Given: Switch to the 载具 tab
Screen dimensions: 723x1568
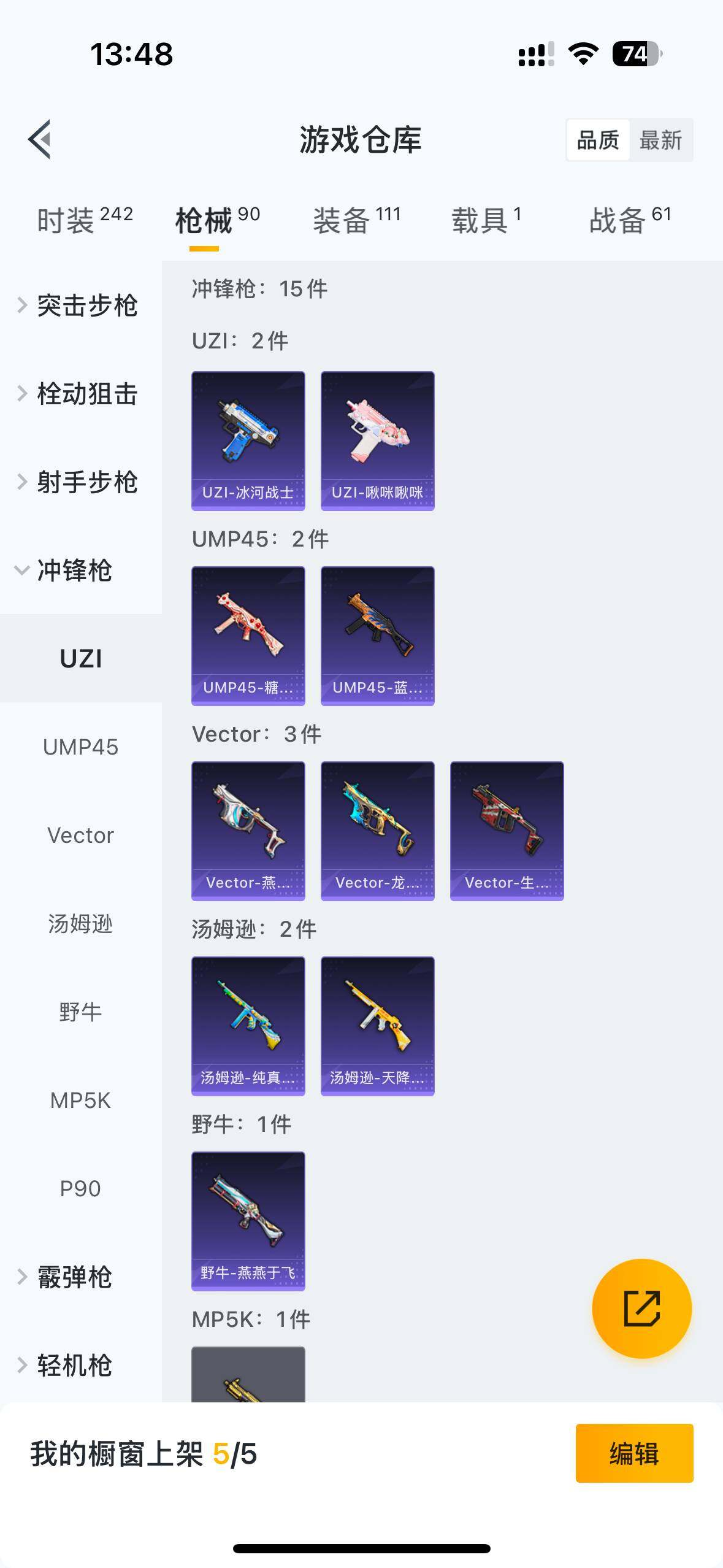Looking at the screenshot, I should click(486, 220).
